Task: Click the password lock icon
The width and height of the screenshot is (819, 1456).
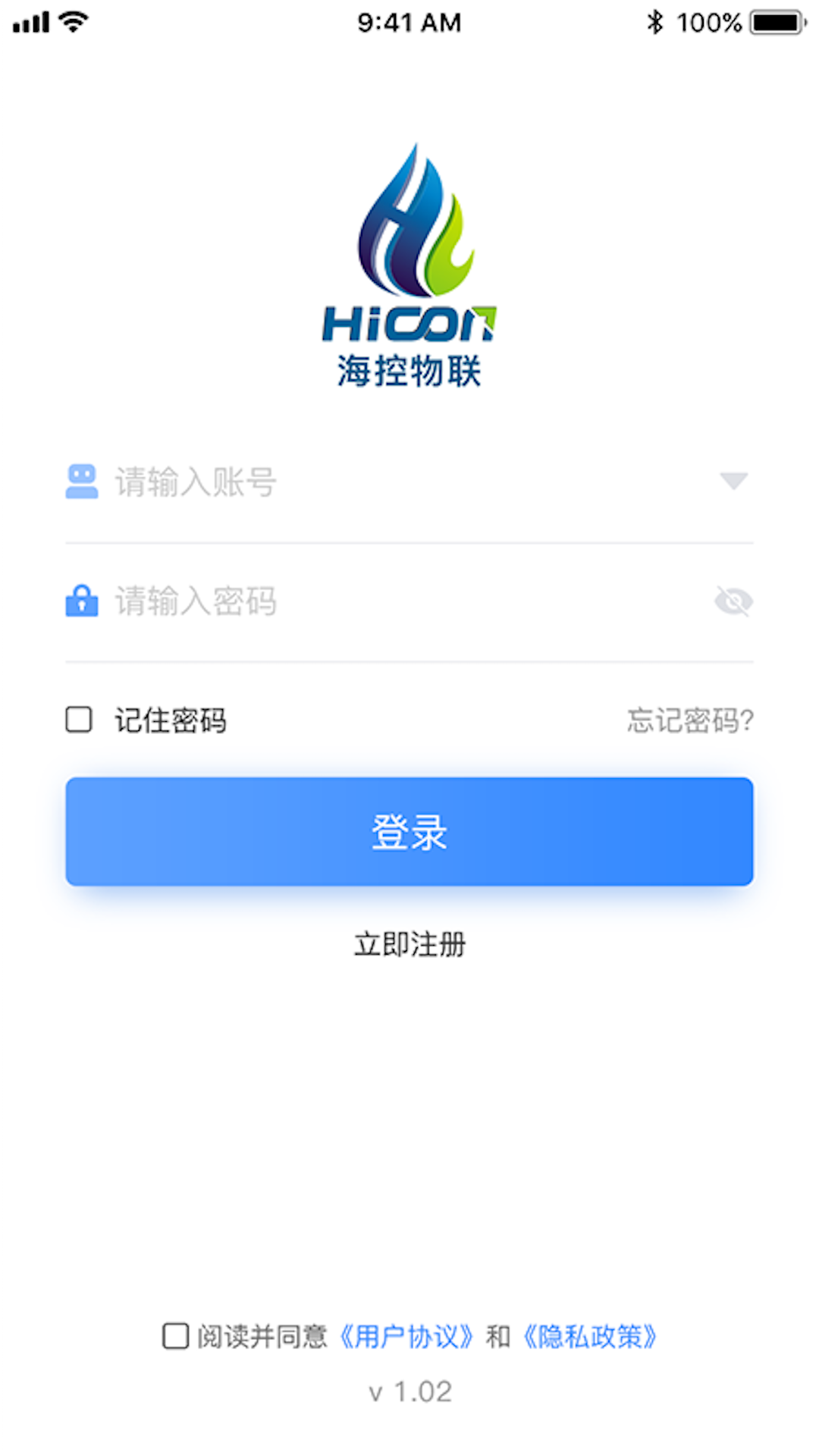Action: (82, 601)
